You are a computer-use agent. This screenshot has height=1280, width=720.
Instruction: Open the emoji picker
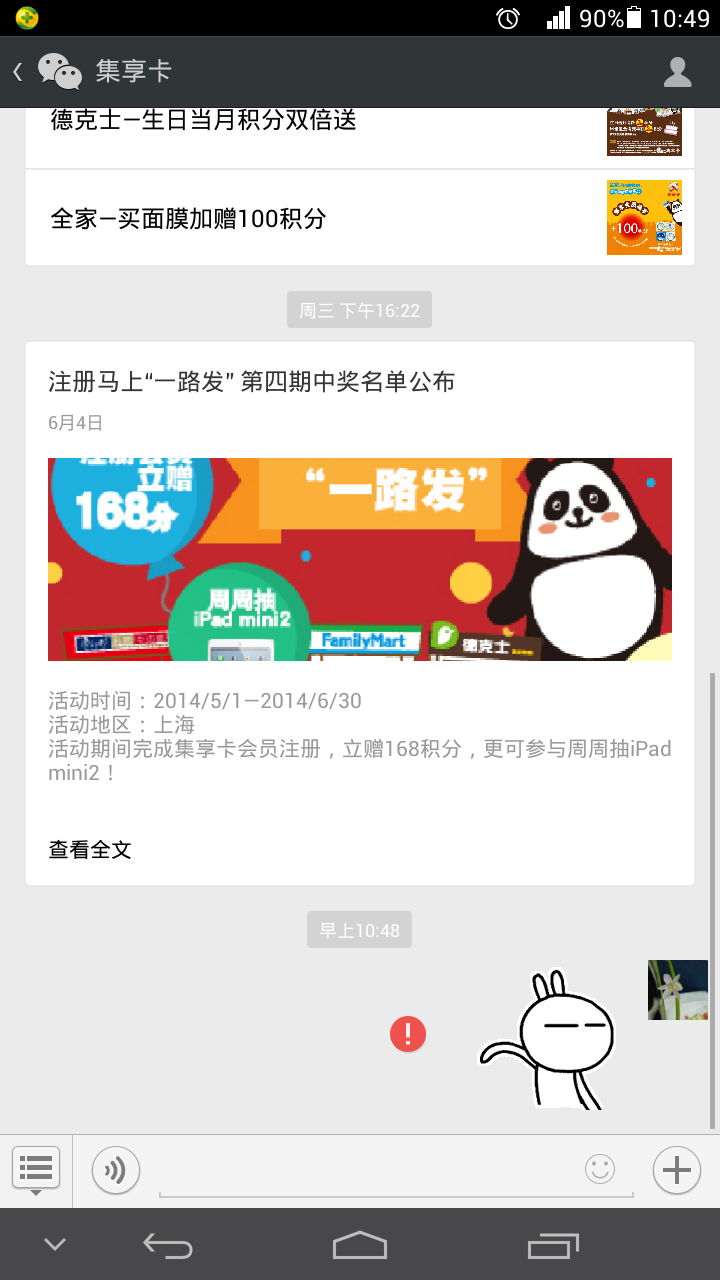pos(600,1169)
